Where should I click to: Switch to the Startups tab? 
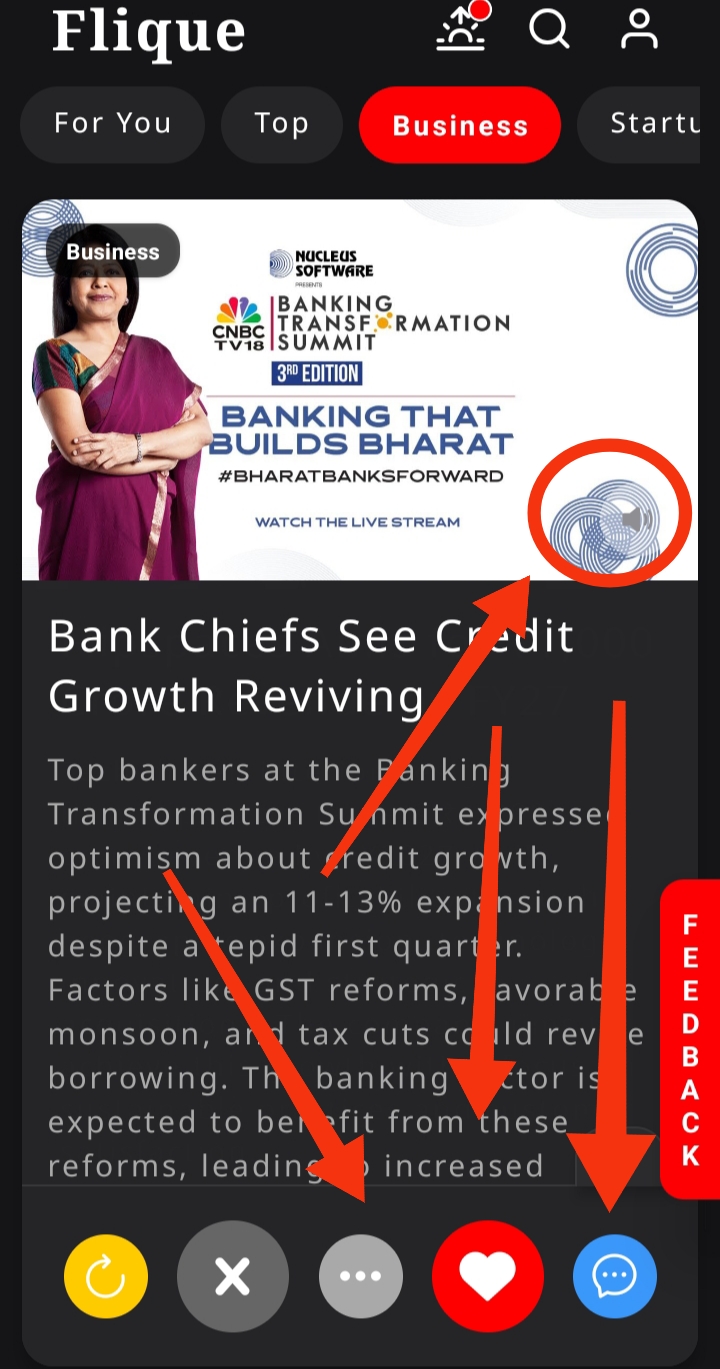point(650,124)
